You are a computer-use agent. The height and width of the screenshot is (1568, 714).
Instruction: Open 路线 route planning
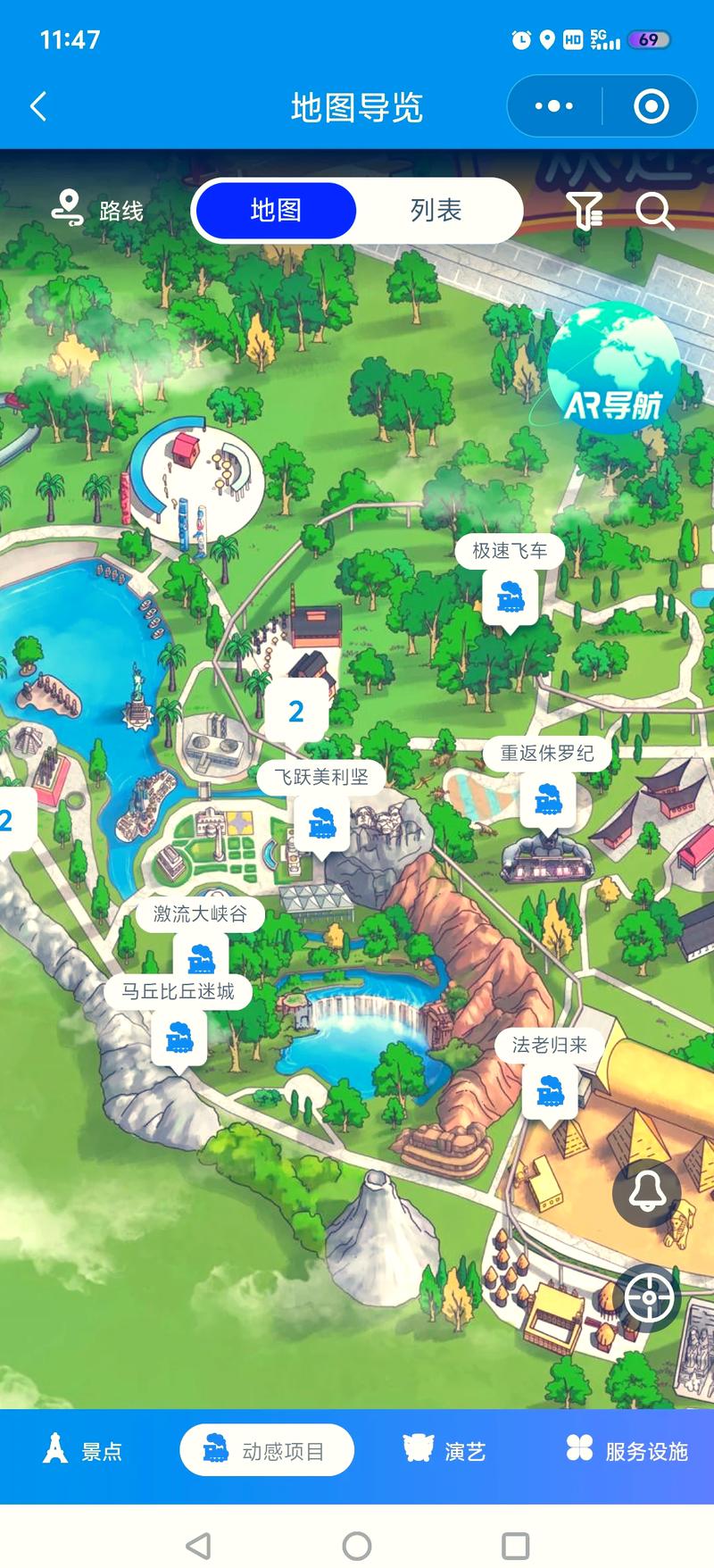pyautogui.click(x=98, y=210)
